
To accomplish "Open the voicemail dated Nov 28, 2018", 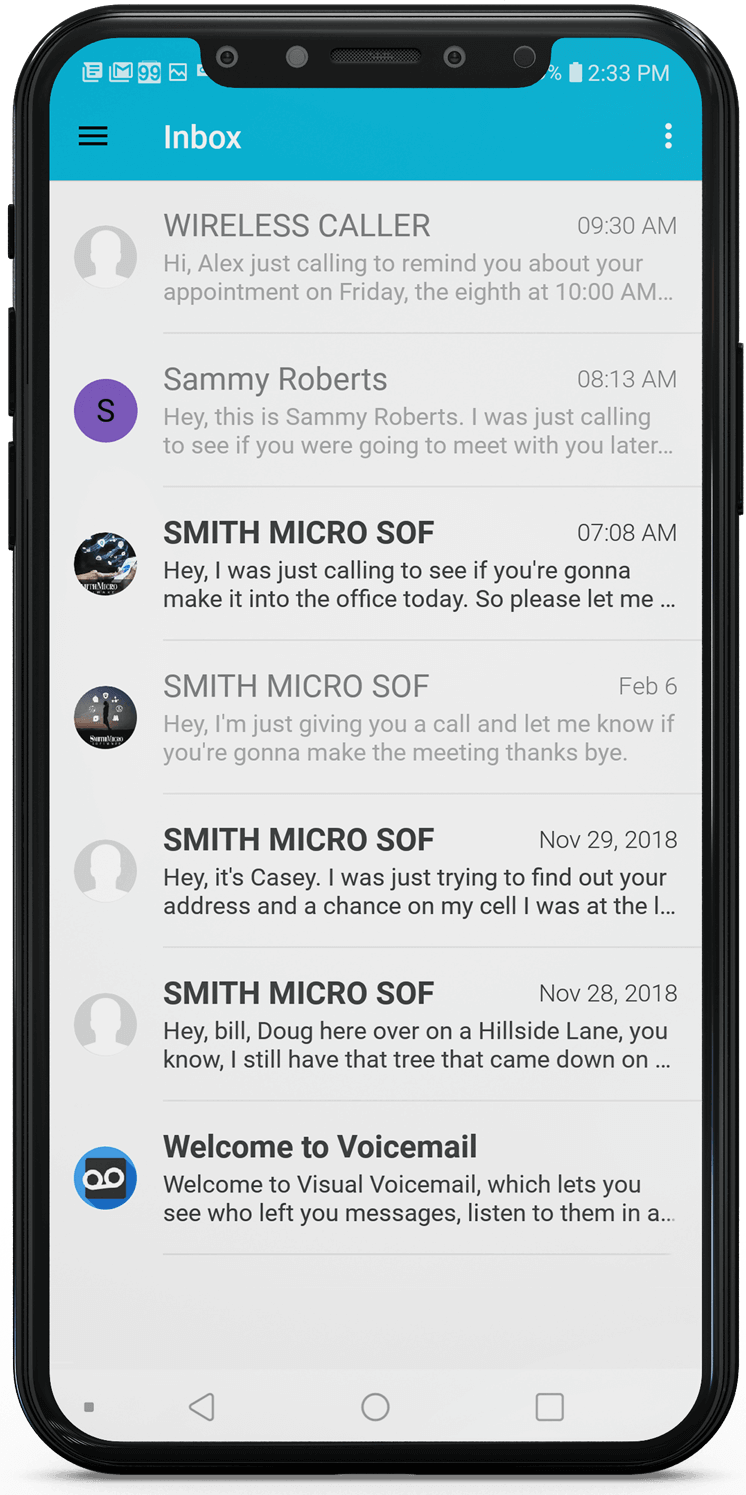I will [x=376, y=1025].
